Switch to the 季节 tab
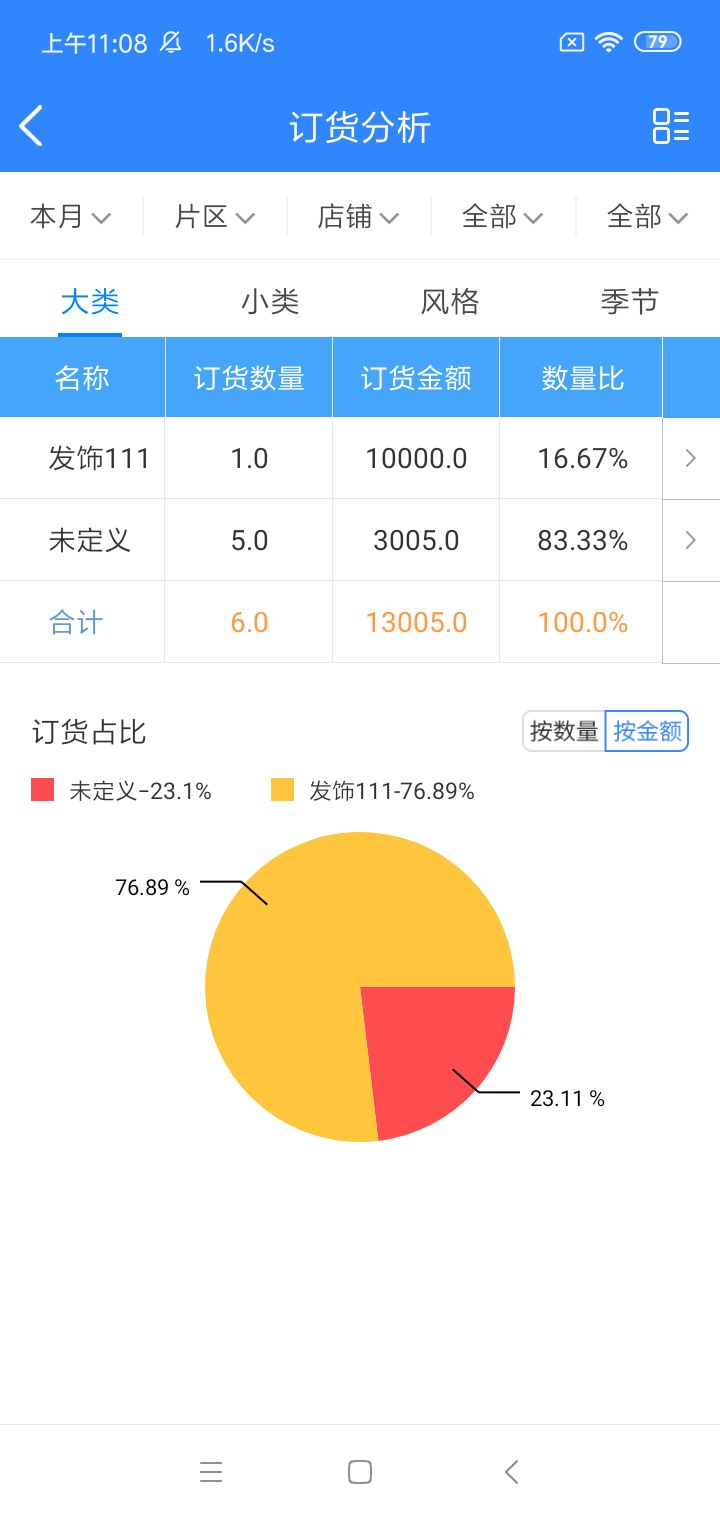 (629, 302)
